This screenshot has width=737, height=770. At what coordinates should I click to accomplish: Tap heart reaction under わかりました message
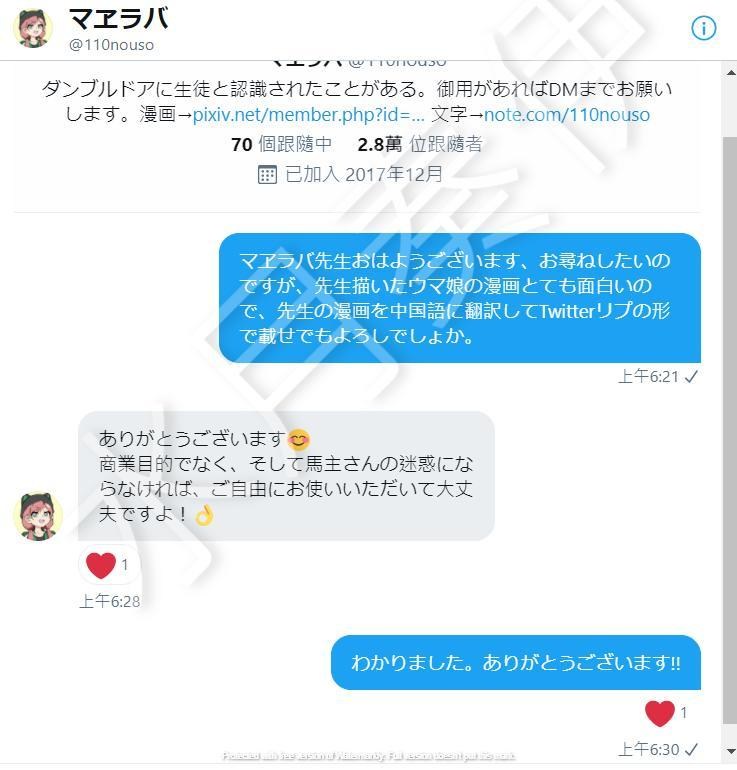(660, 713)
